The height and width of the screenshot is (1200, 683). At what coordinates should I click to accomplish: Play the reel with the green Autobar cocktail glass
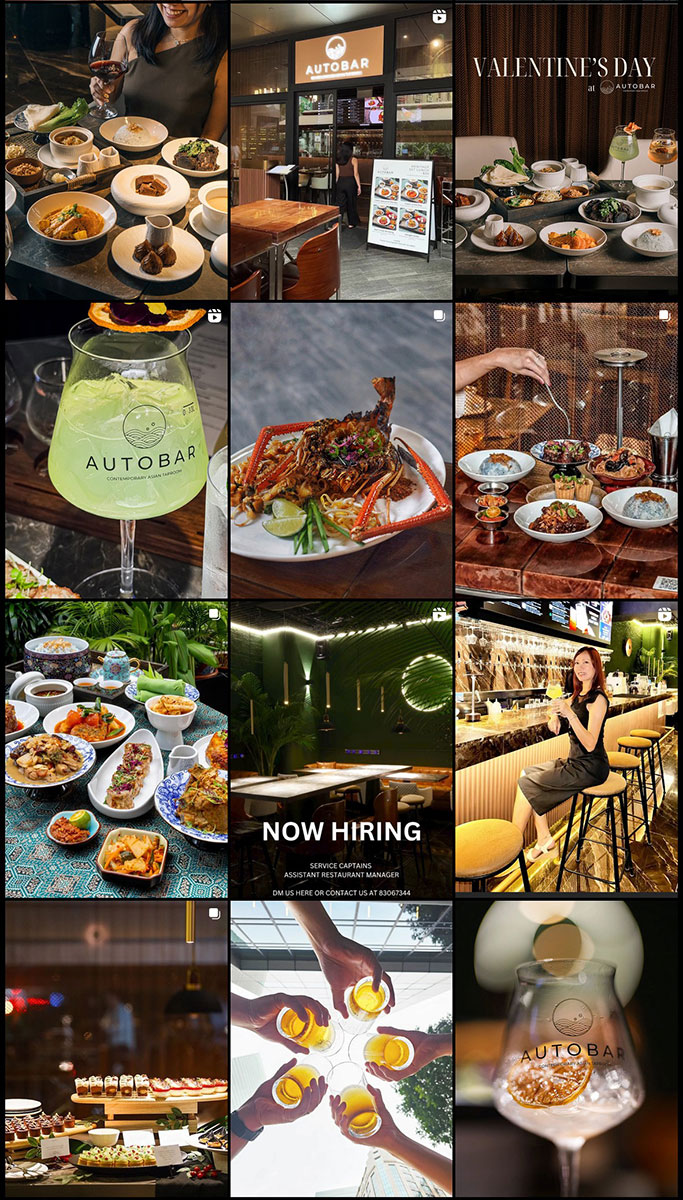(115, 450)
